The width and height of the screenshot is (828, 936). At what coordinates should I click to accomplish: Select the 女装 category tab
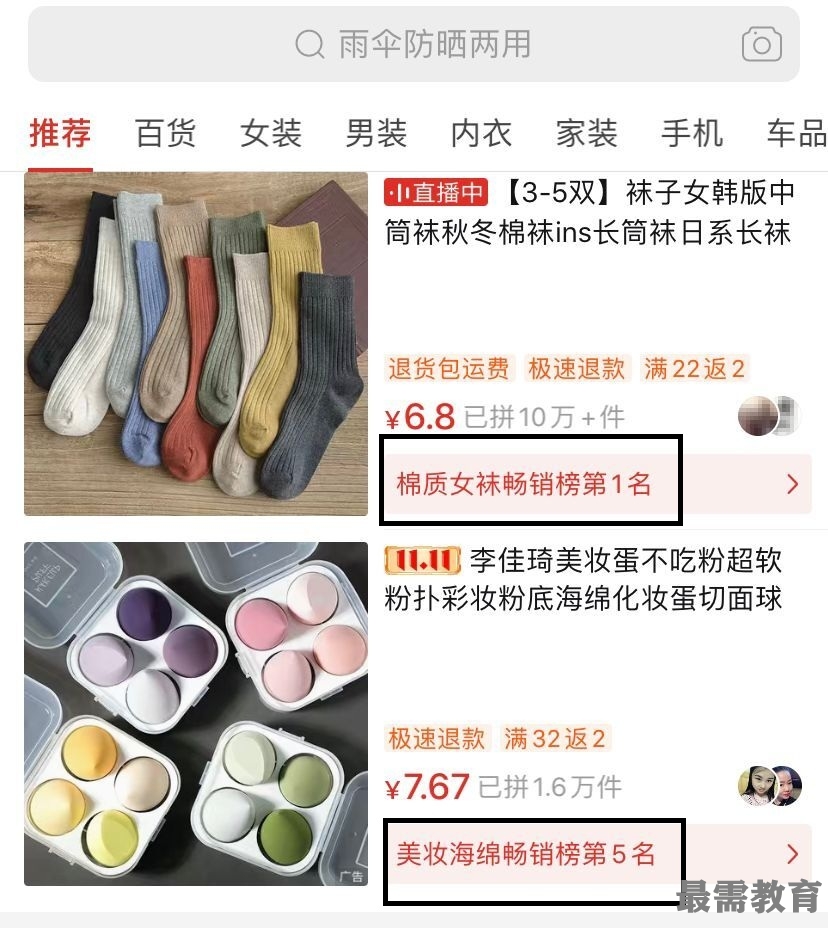coord(271,133)
